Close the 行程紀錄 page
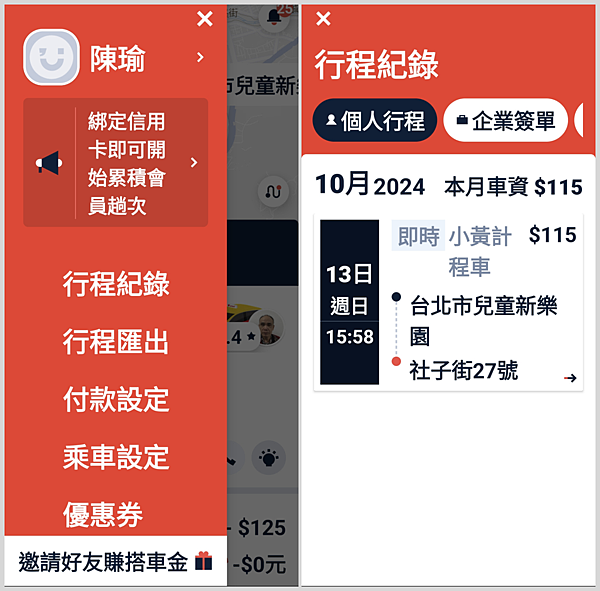Viewport: 600px width, 591px height. pyautogui.click(x=323, y=18)
